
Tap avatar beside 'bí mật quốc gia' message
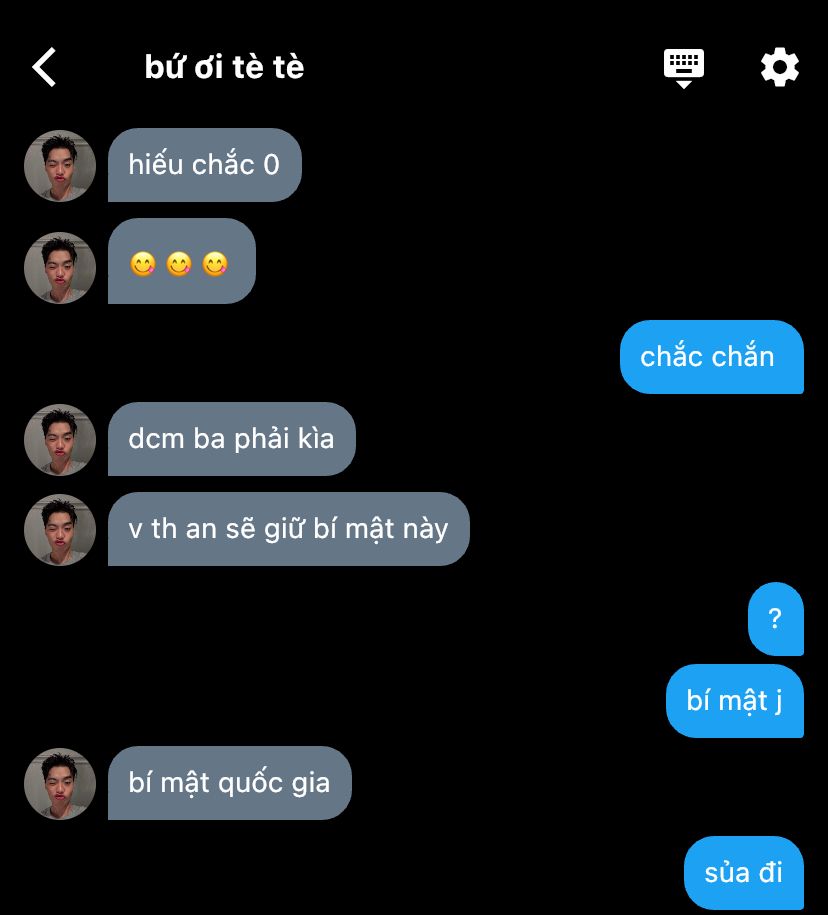coord(60,784)
